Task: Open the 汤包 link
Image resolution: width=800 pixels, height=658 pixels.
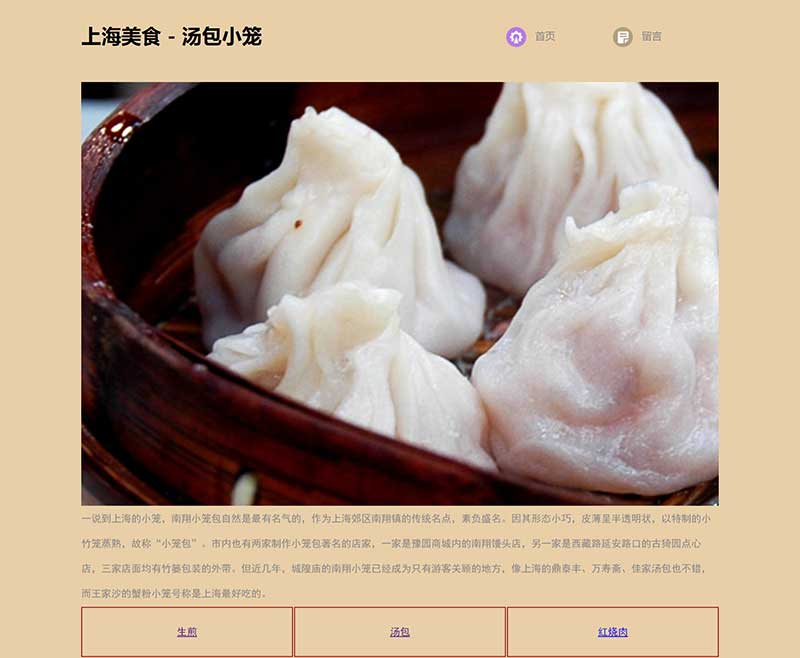Action: point(400,632)
